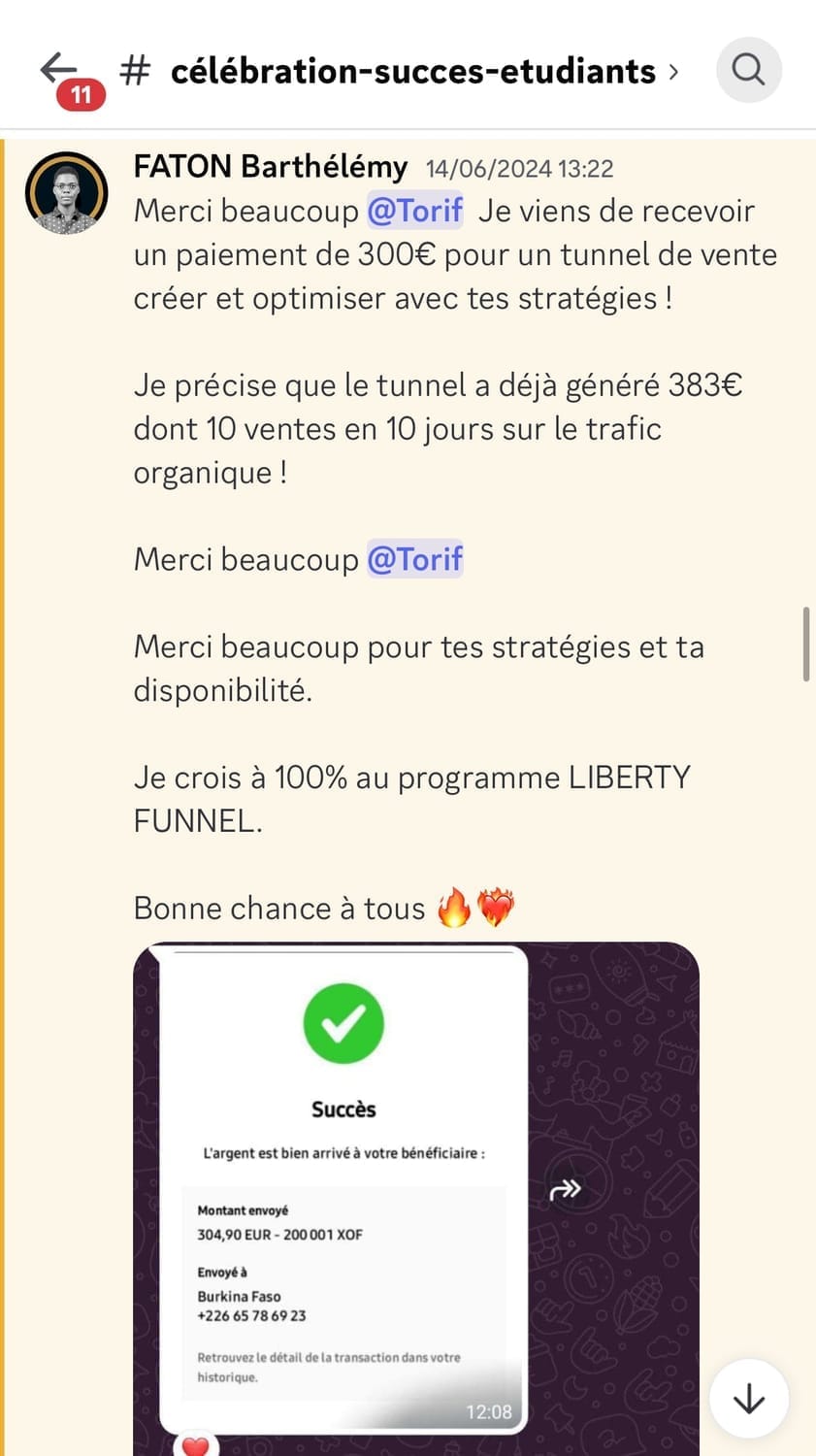Forward the attached payment image
The height and width of the screenshot is (1456, 816).
click(x=566, y=1189)
